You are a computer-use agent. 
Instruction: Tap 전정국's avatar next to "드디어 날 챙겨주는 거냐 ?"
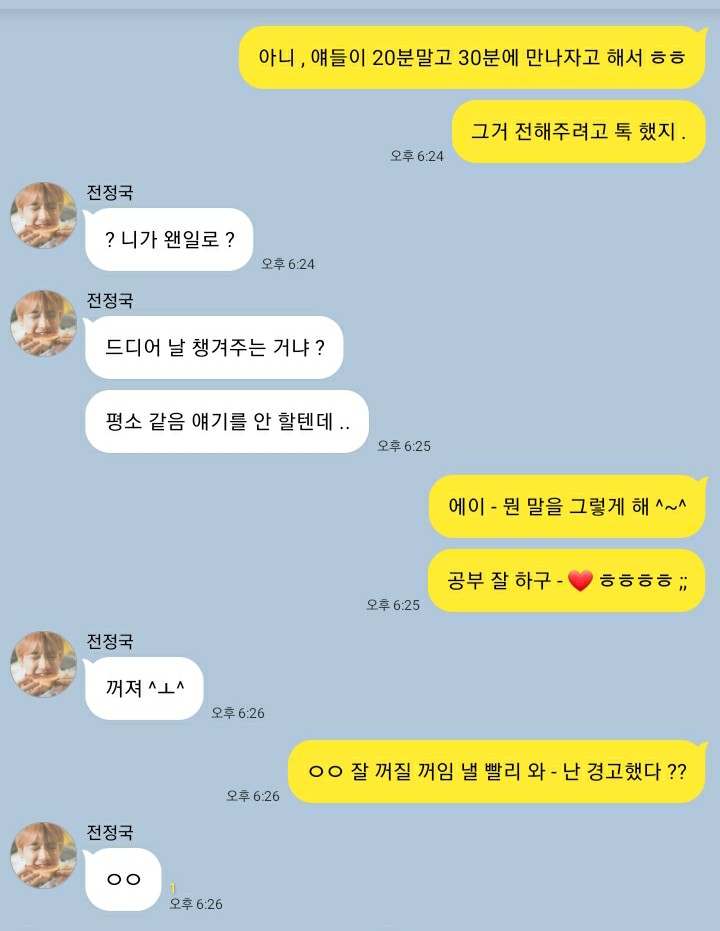43,323
